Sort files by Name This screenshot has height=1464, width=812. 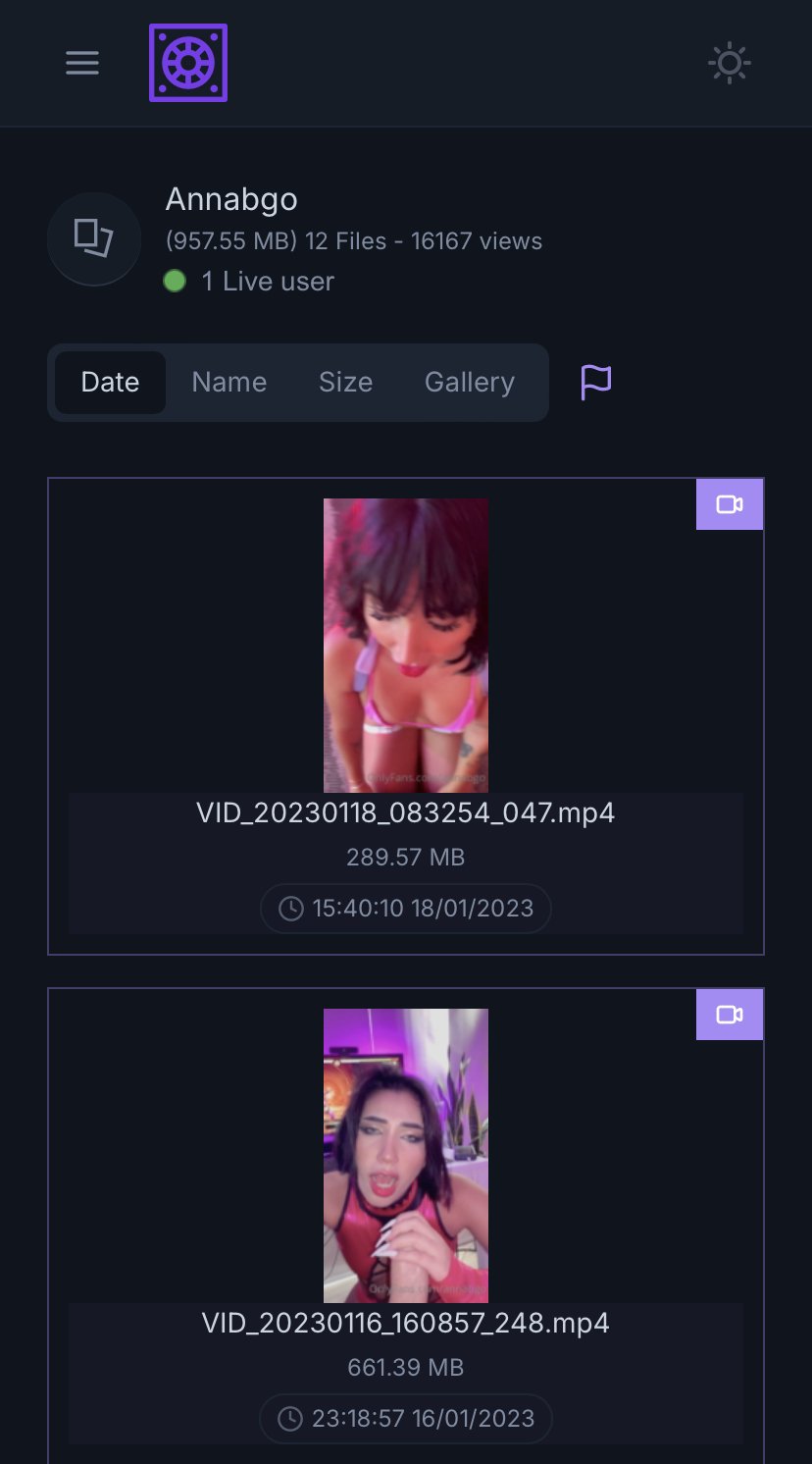click(x=228, y=383)
